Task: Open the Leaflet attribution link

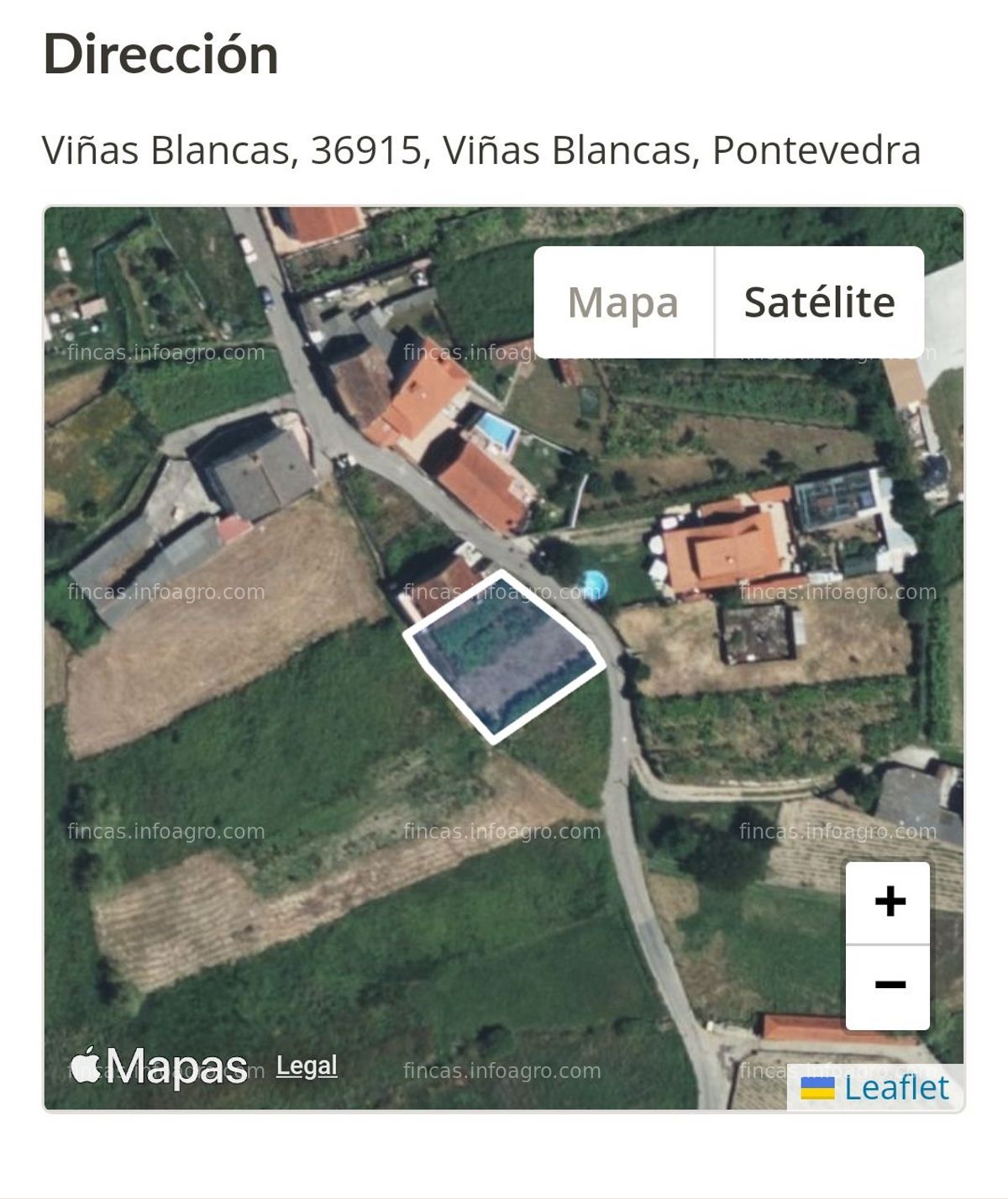Action: 895,1088
